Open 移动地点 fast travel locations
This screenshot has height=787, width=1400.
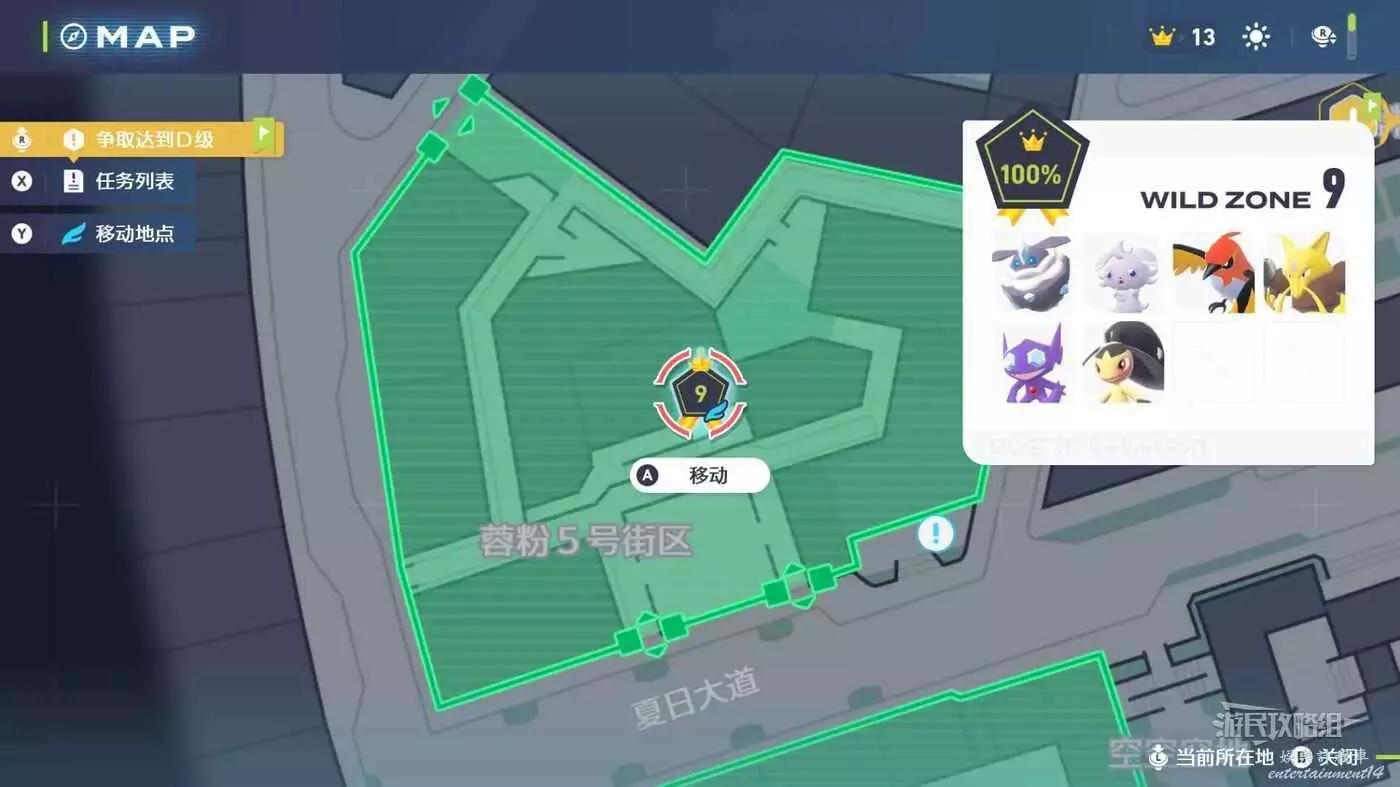(119, 234)
